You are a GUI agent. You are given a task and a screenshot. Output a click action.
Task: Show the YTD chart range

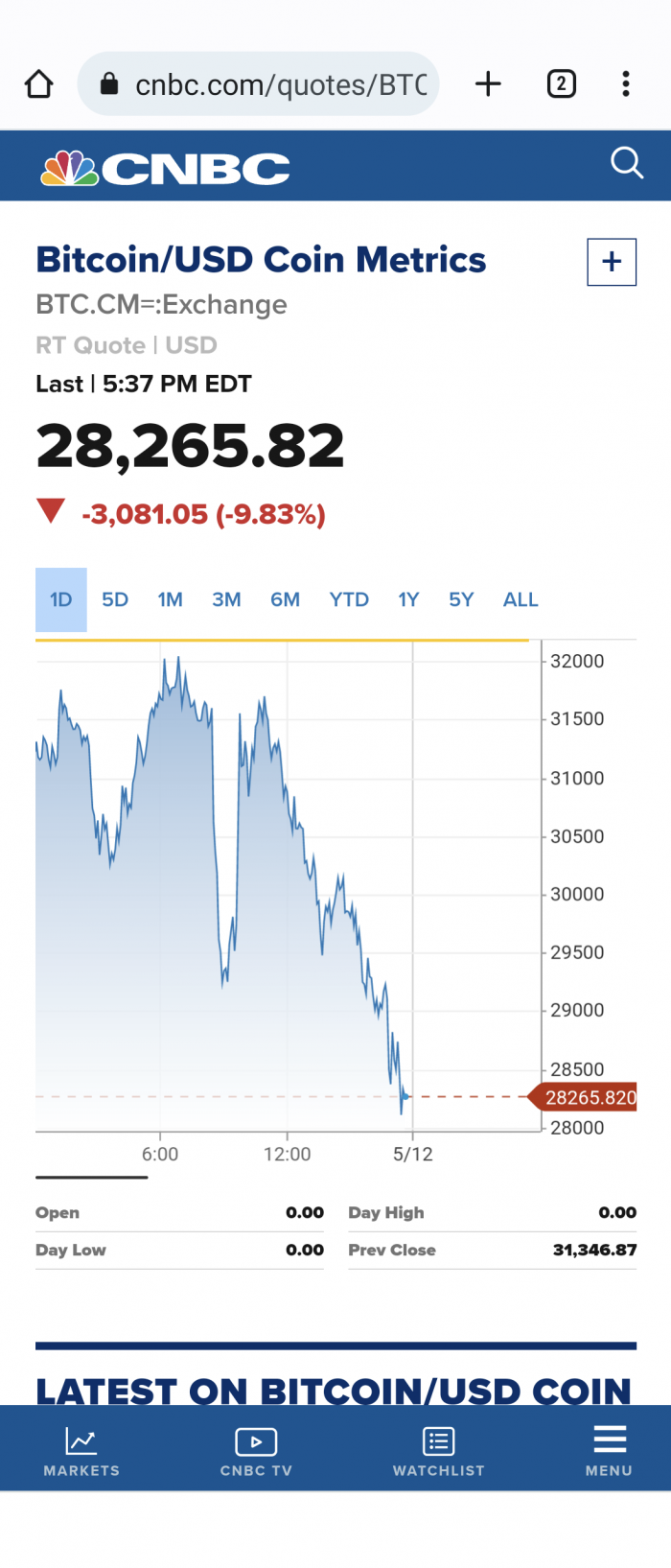349,599
